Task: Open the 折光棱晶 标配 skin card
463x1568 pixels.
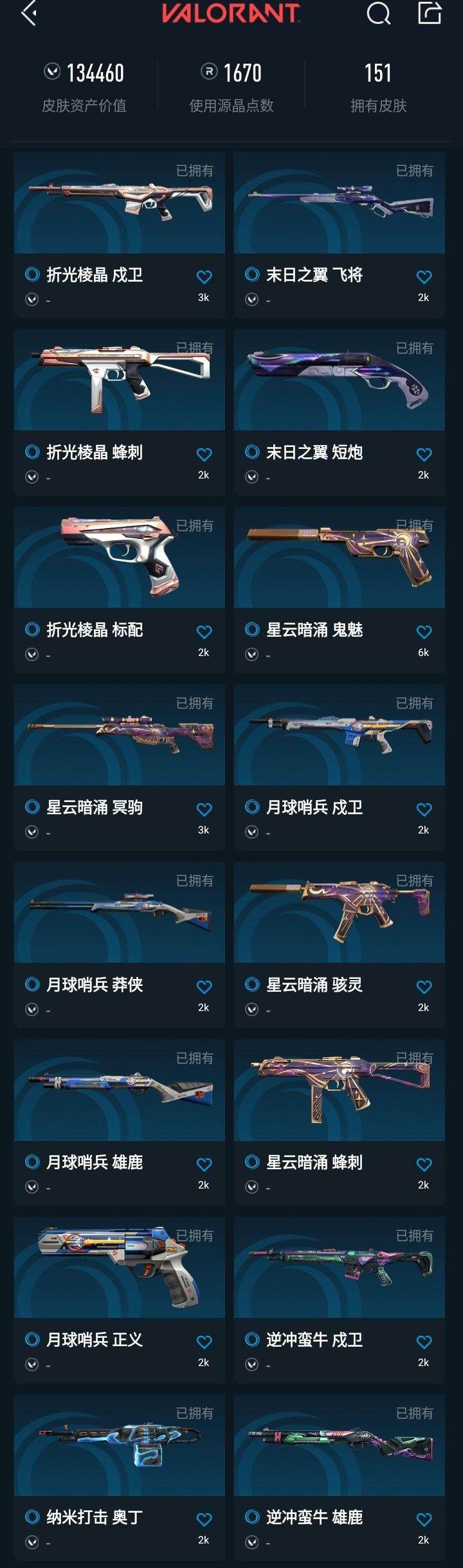Action: click(x=120, y=558)
